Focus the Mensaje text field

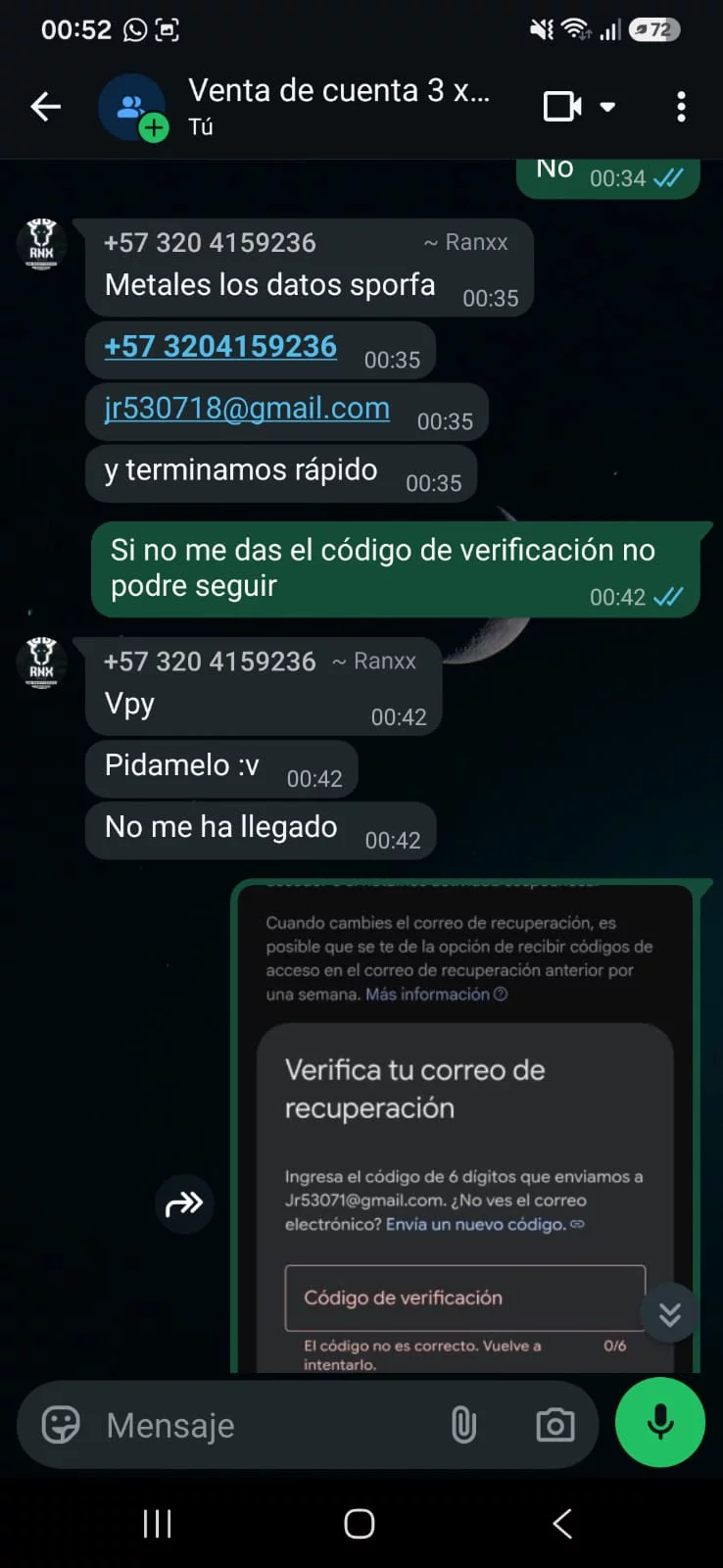click(265, 1425)
